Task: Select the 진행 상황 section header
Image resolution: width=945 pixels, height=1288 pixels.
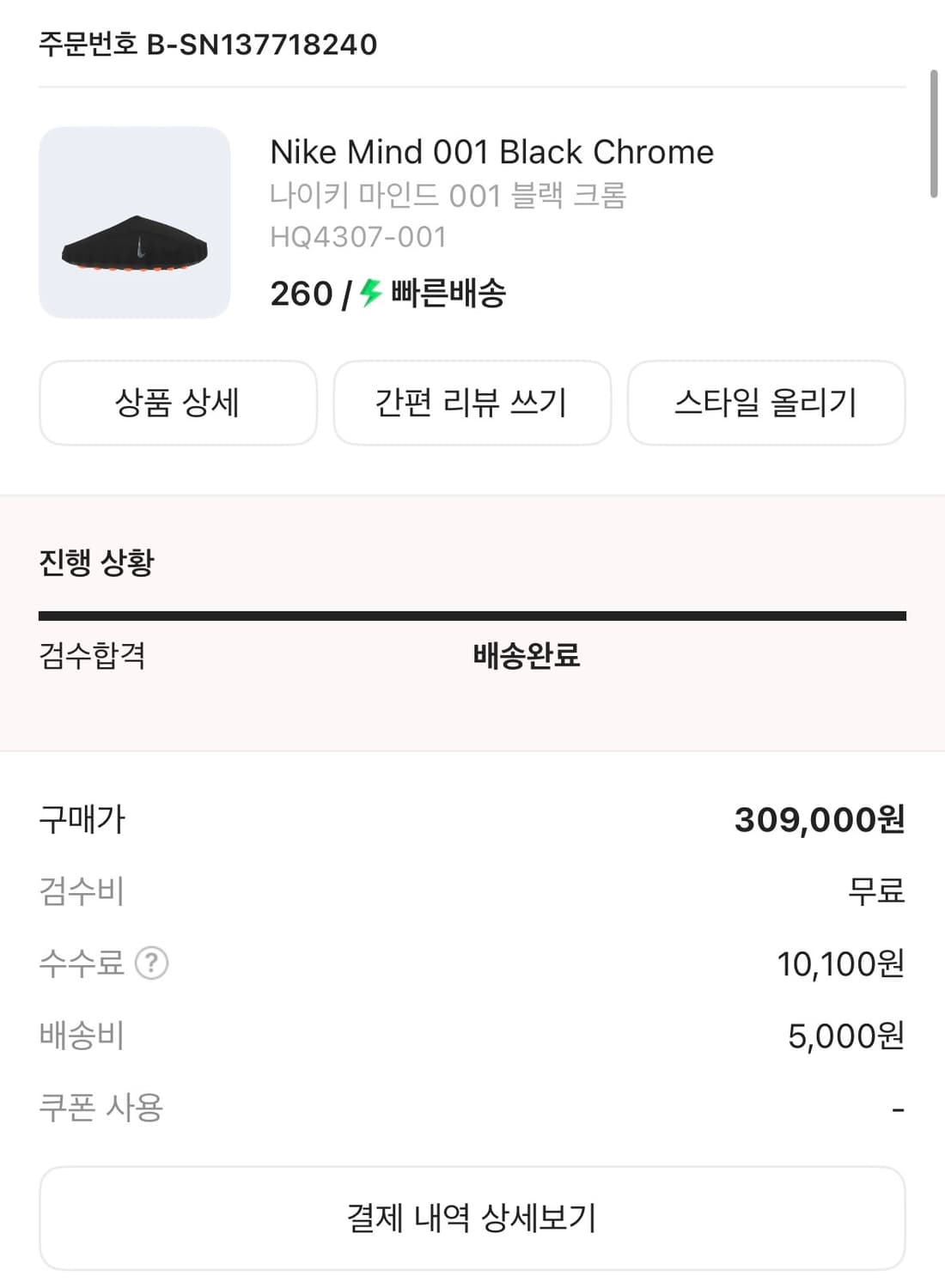Action: tap(95, 562)
